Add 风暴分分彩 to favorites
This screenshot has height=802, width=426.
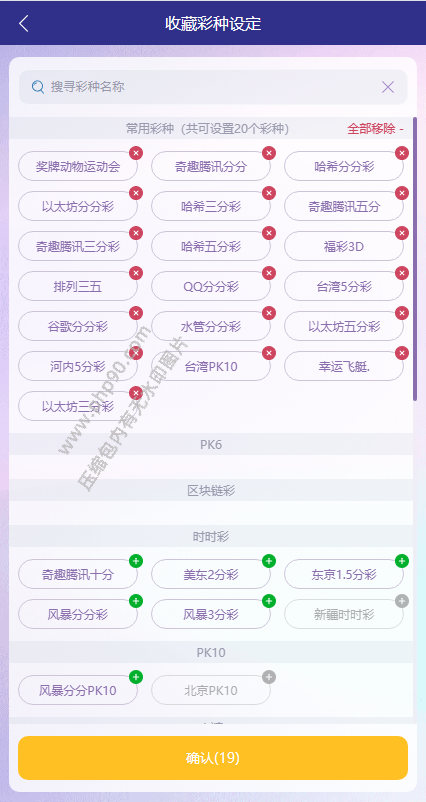pos(136,601)
